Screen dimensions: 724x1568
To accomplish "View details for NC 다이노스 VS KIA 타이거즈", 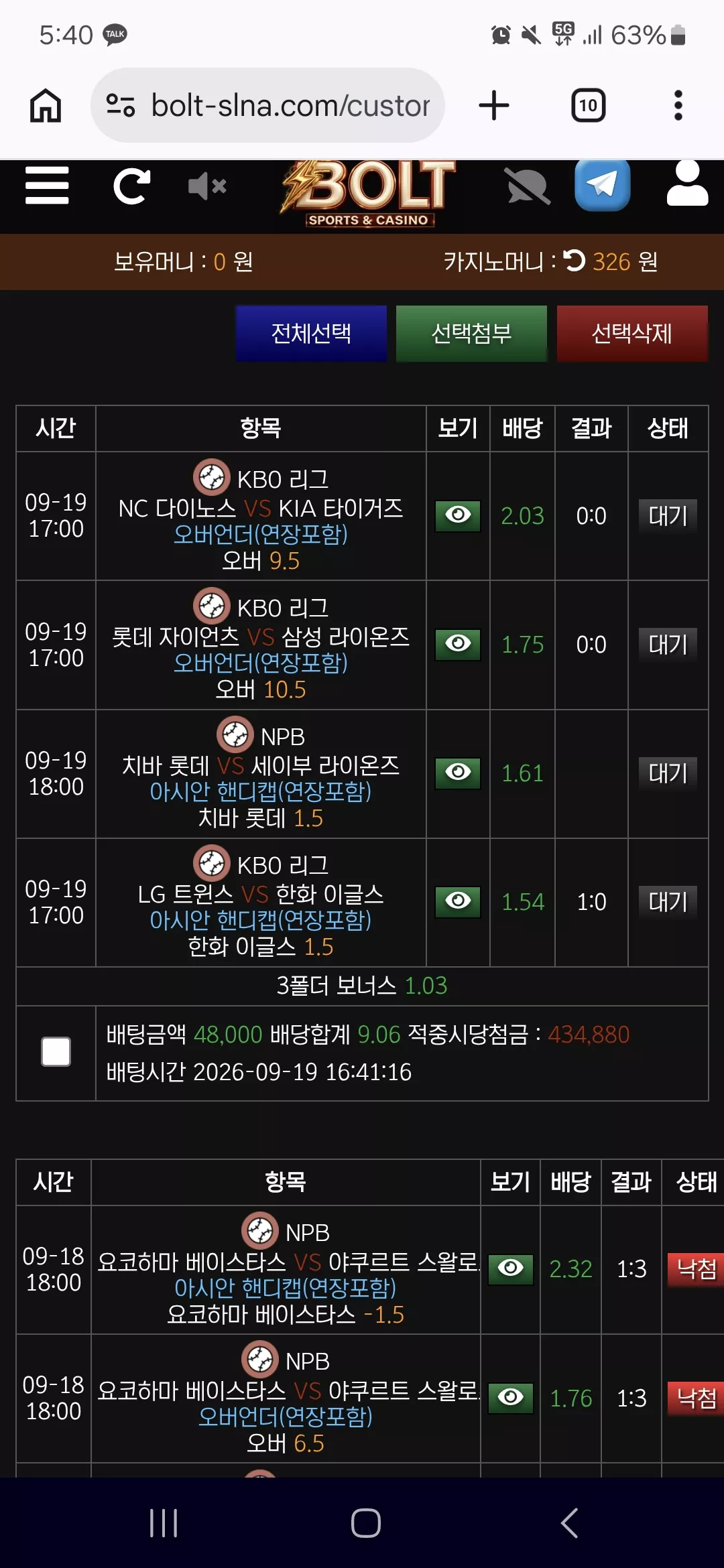I will tap(458, 516).
